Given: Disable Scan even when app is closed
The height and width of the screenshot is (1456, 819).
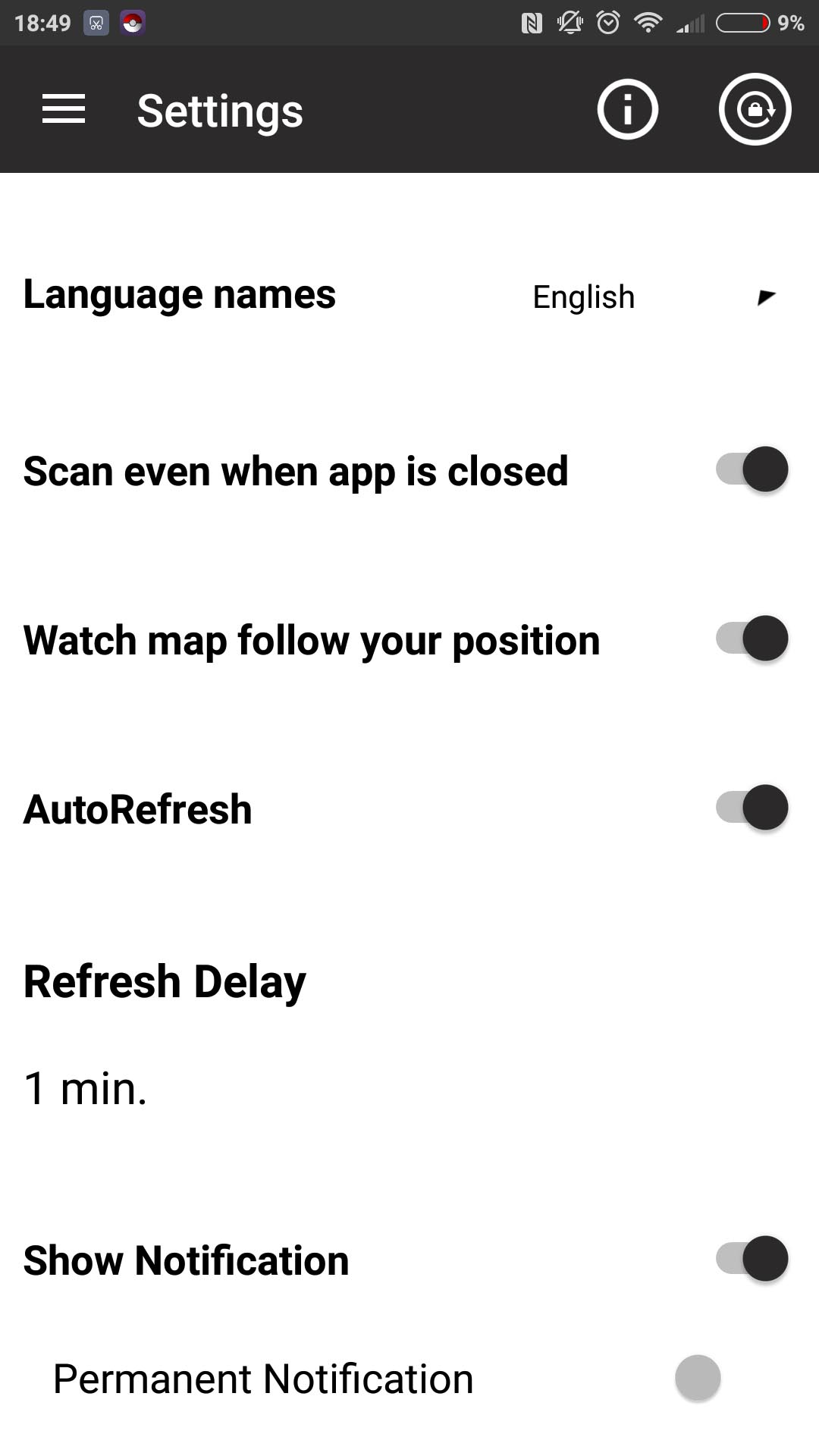Looking at the screenshot, I should [x=752, y=469].
